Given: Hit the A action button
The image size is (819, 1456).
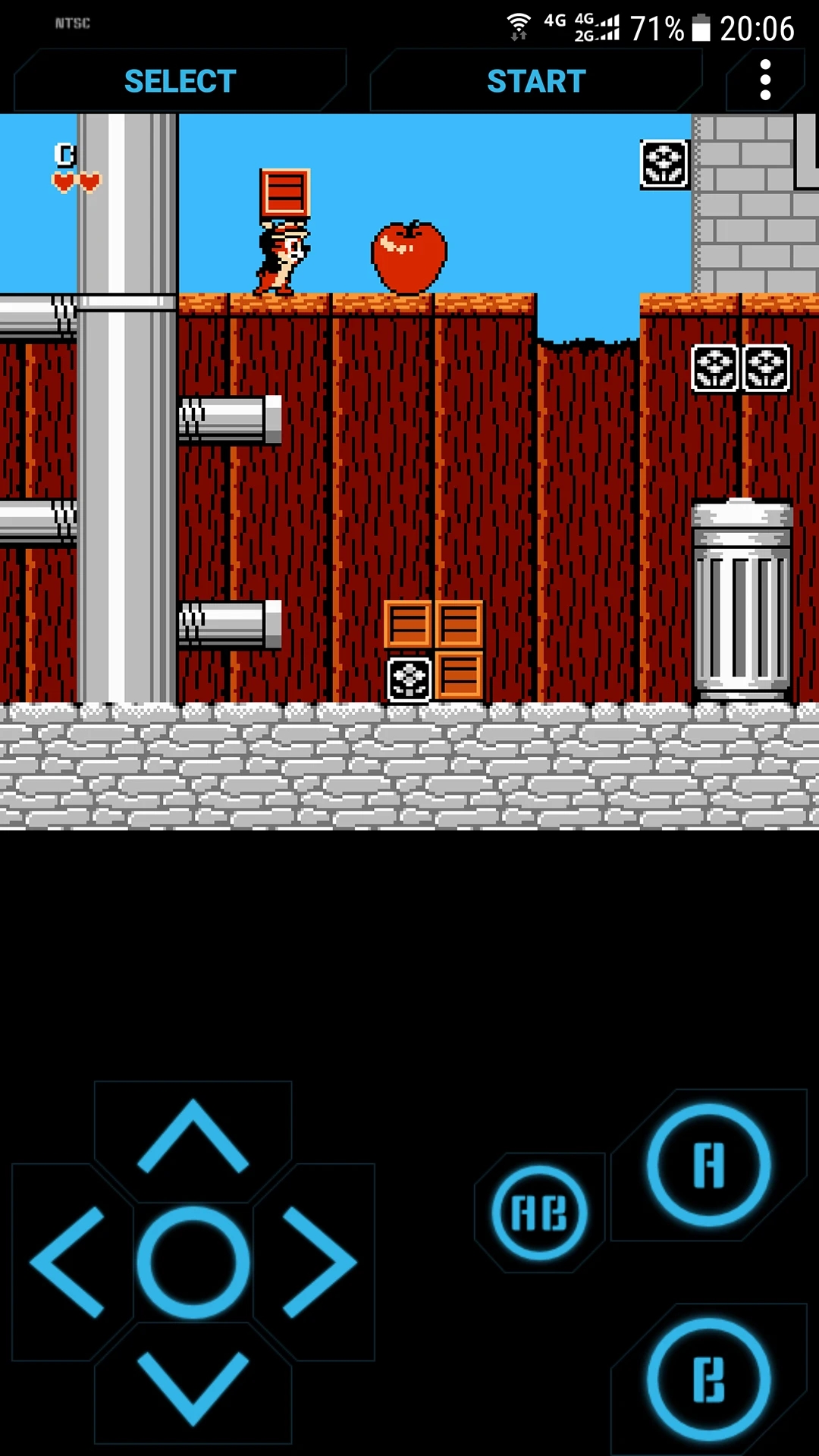Looking at the screenshot, I should [709, 1165].
